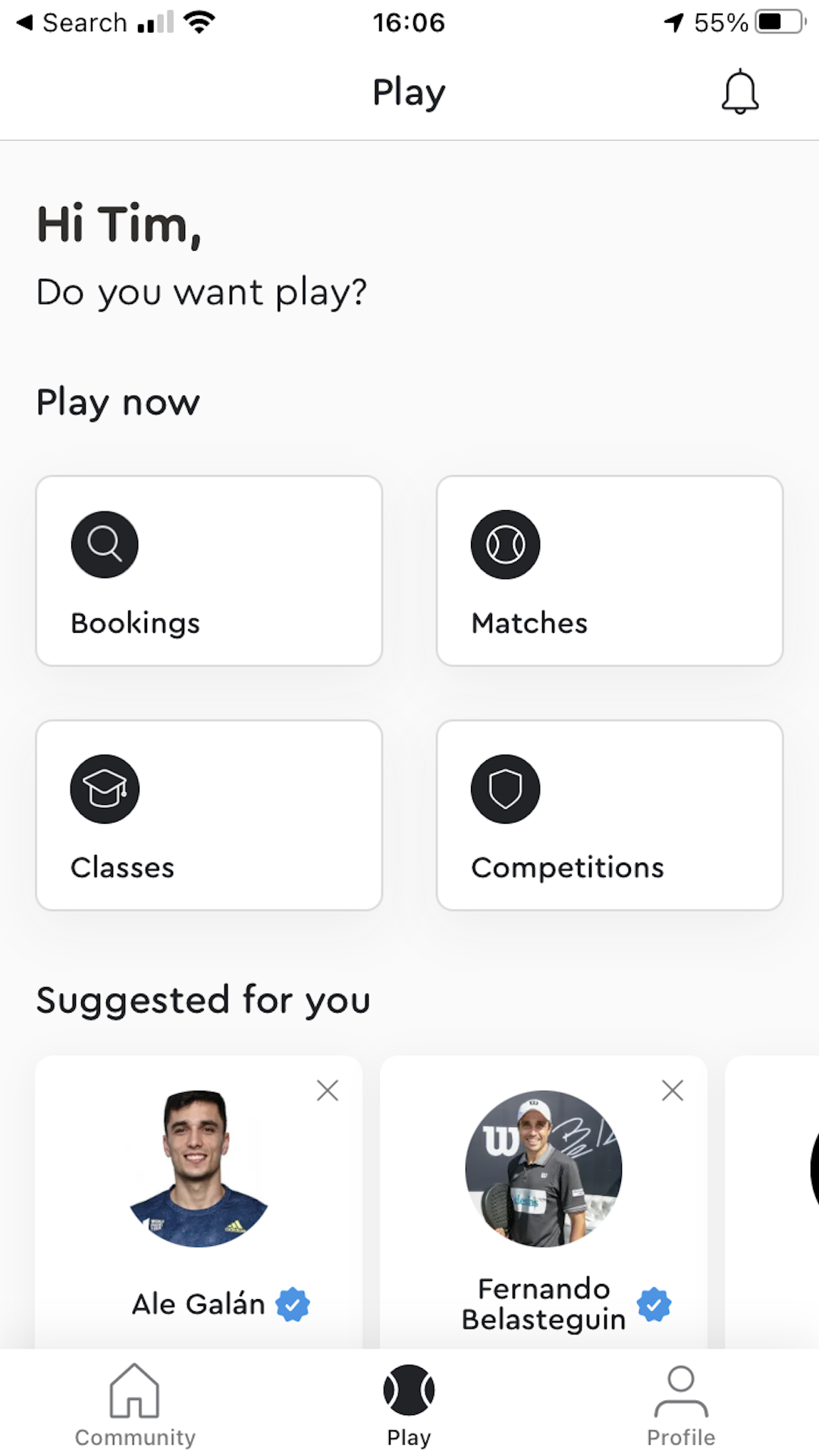This screenshot has height=1456, width=819.
Task: Open the Community tab icon
Action: click(x=134, y=1391)
